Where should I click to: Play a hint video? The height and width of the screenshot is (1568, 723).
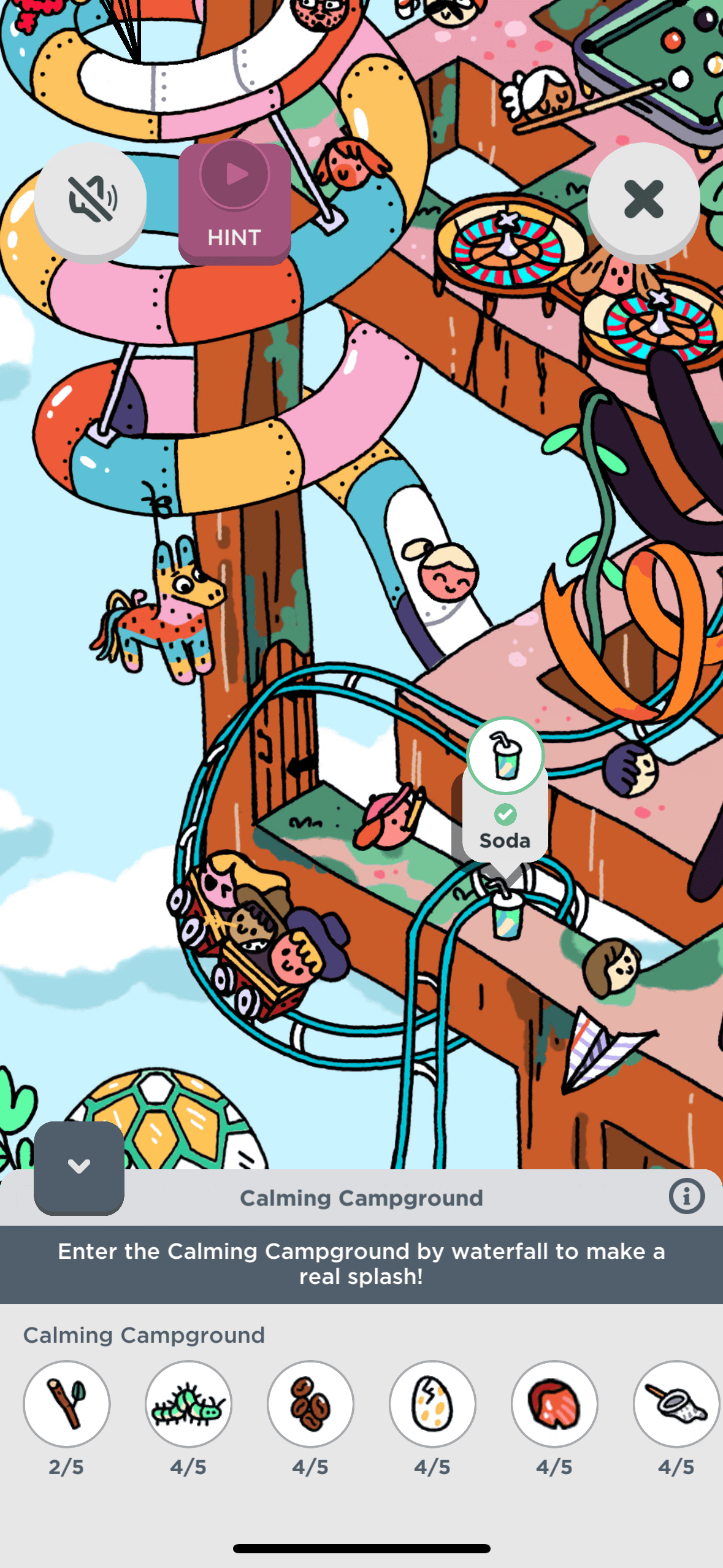coord(234,202)
